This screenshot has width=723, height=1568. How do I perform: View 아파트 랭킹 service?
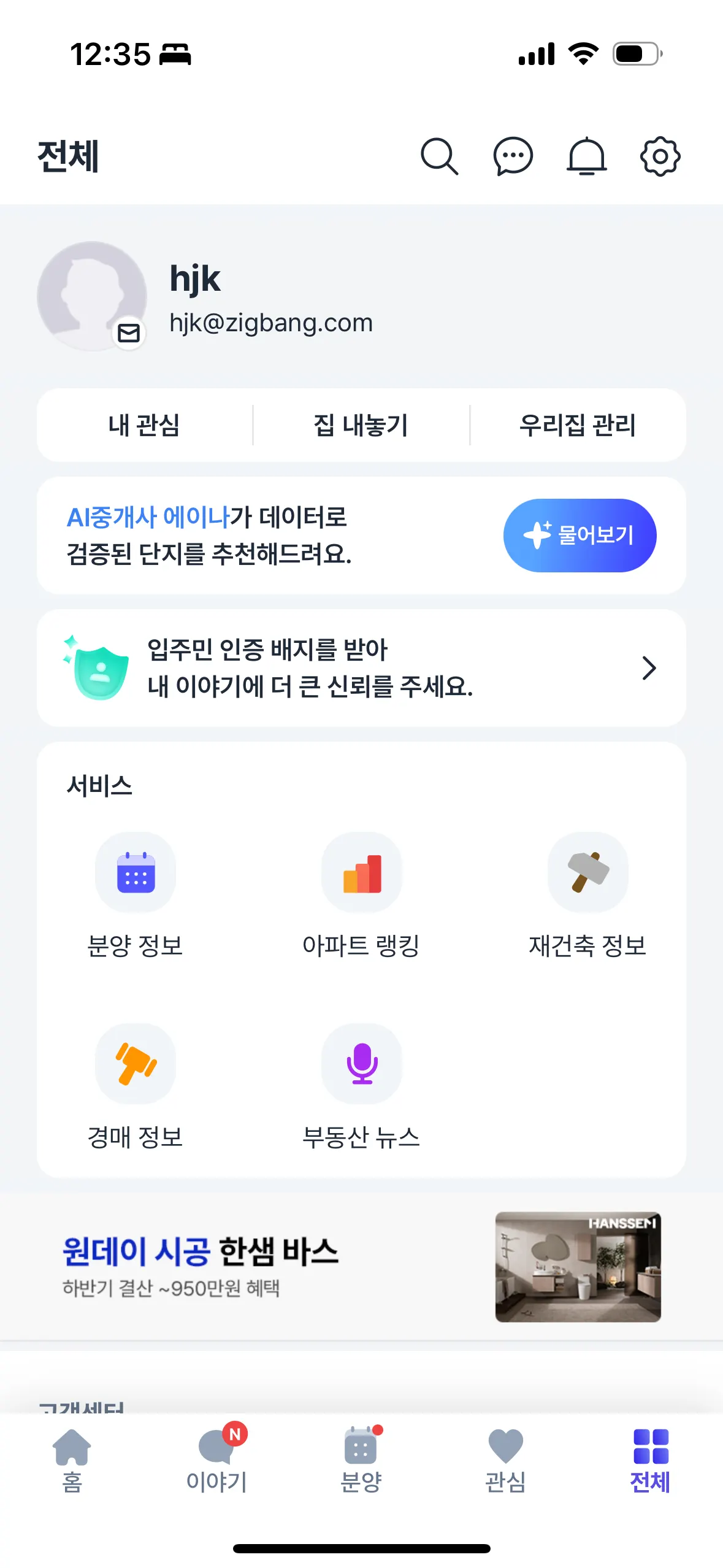tap(361, 894)
